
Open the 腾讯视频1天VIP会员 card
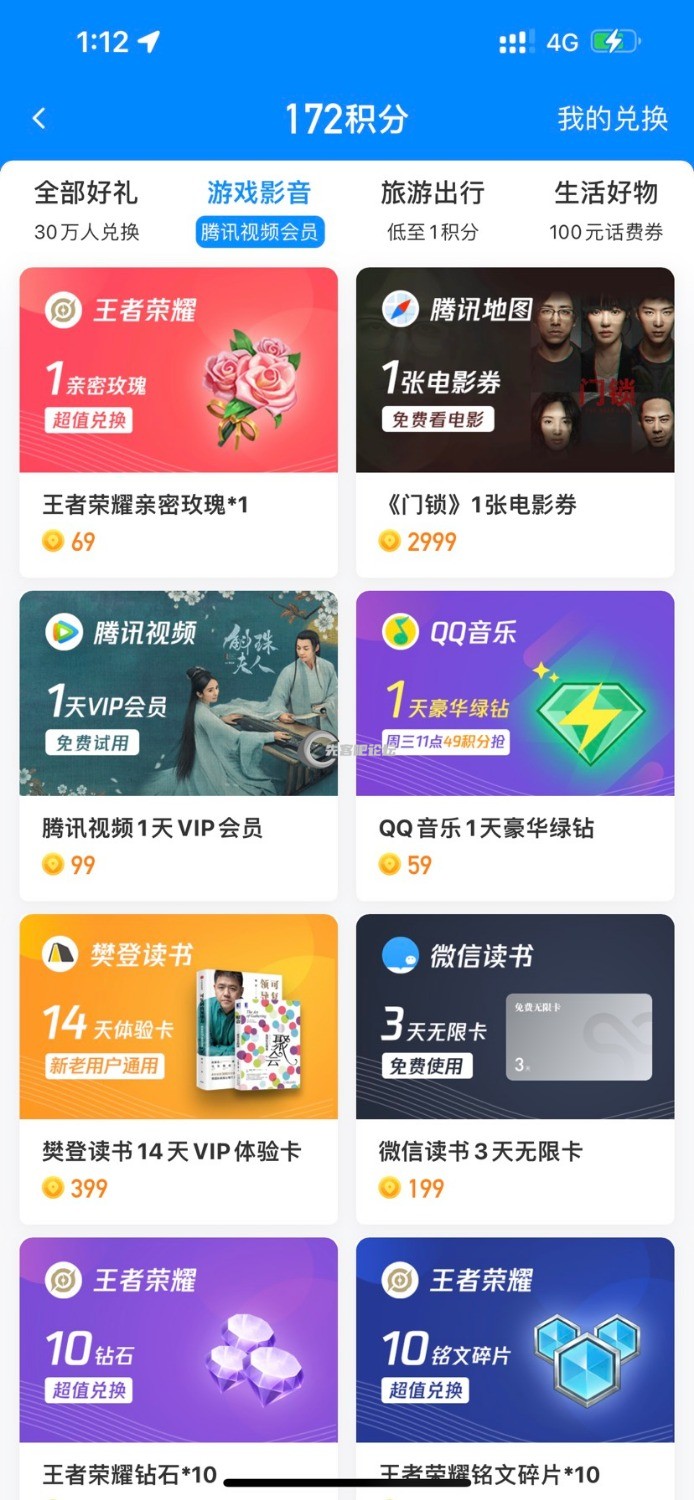[x=178, y=744]
